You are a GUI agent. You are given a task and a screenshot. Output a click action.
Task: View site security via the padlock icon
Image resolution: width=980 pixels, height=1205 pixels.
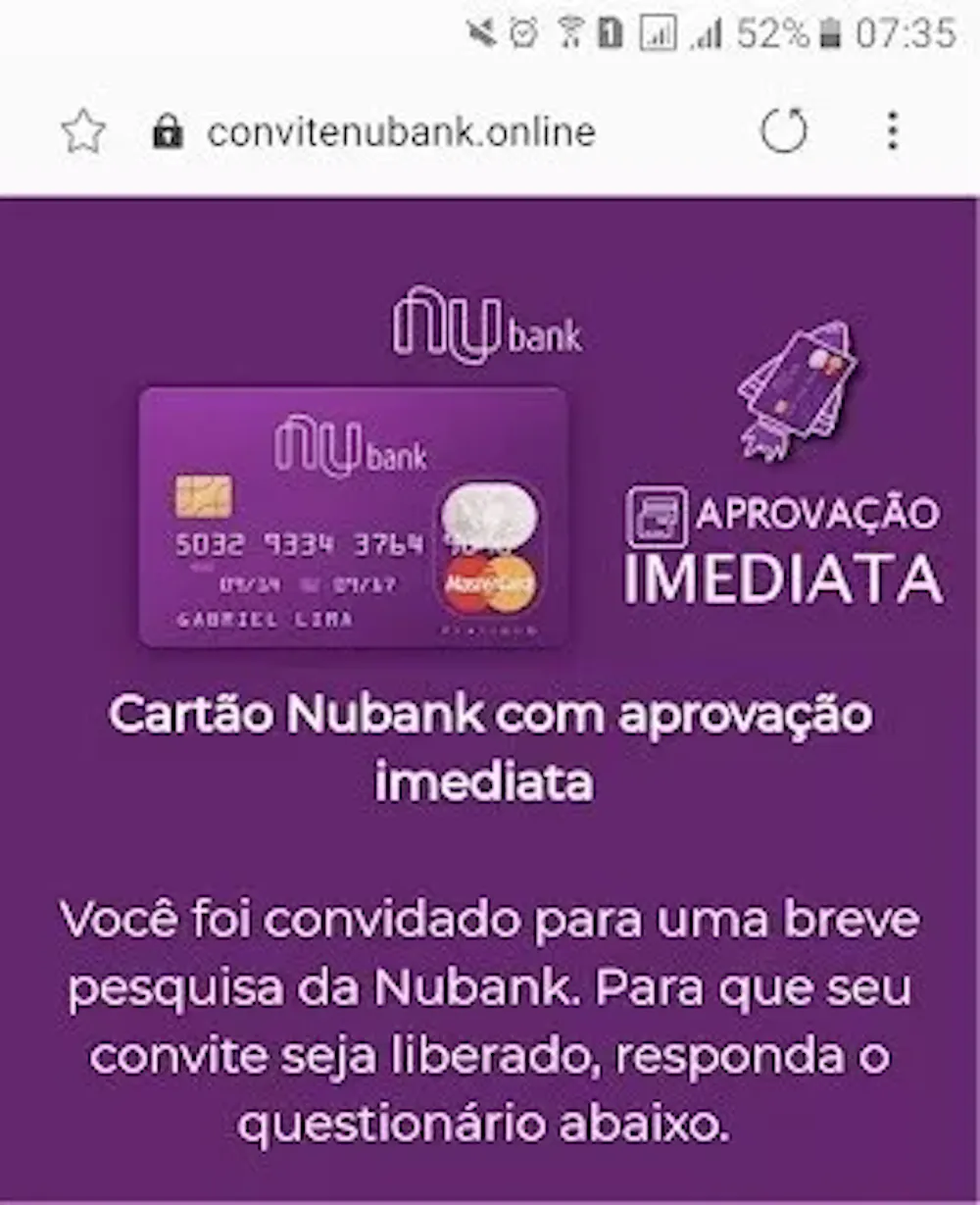click(x=169, y=131)
